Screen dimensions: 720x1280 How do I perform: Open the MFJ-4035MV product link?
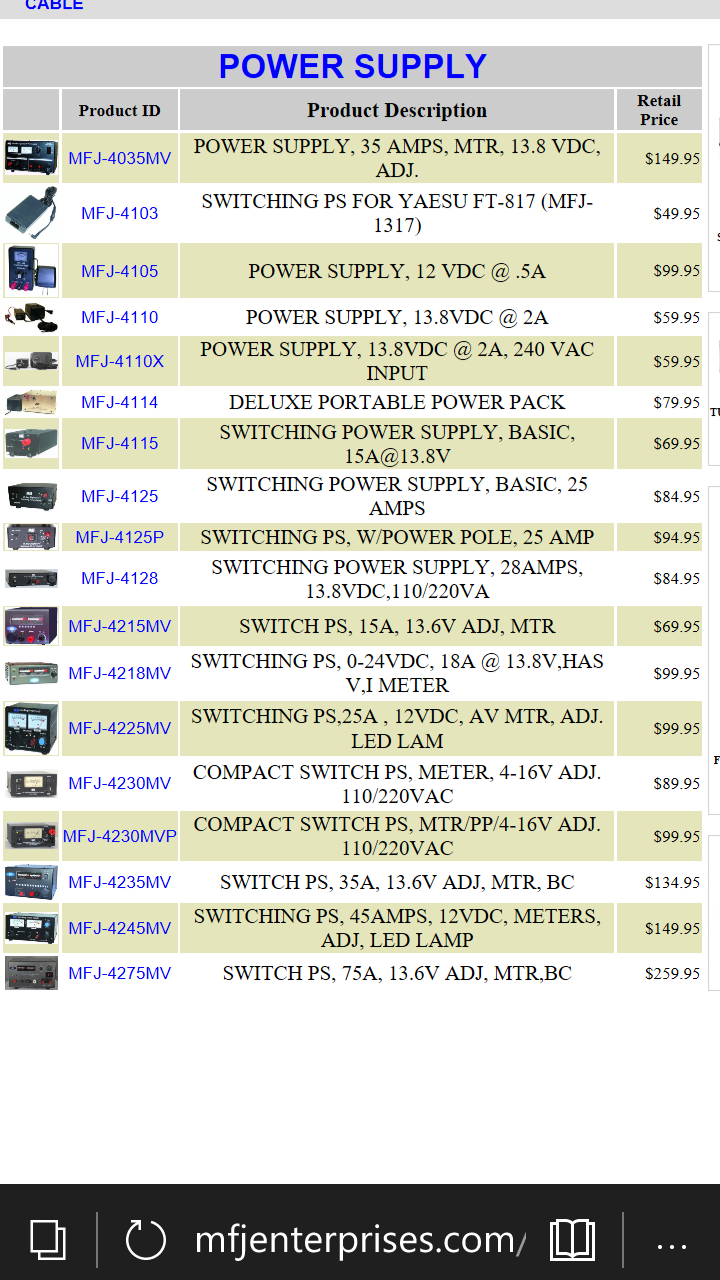coord(120,158)
